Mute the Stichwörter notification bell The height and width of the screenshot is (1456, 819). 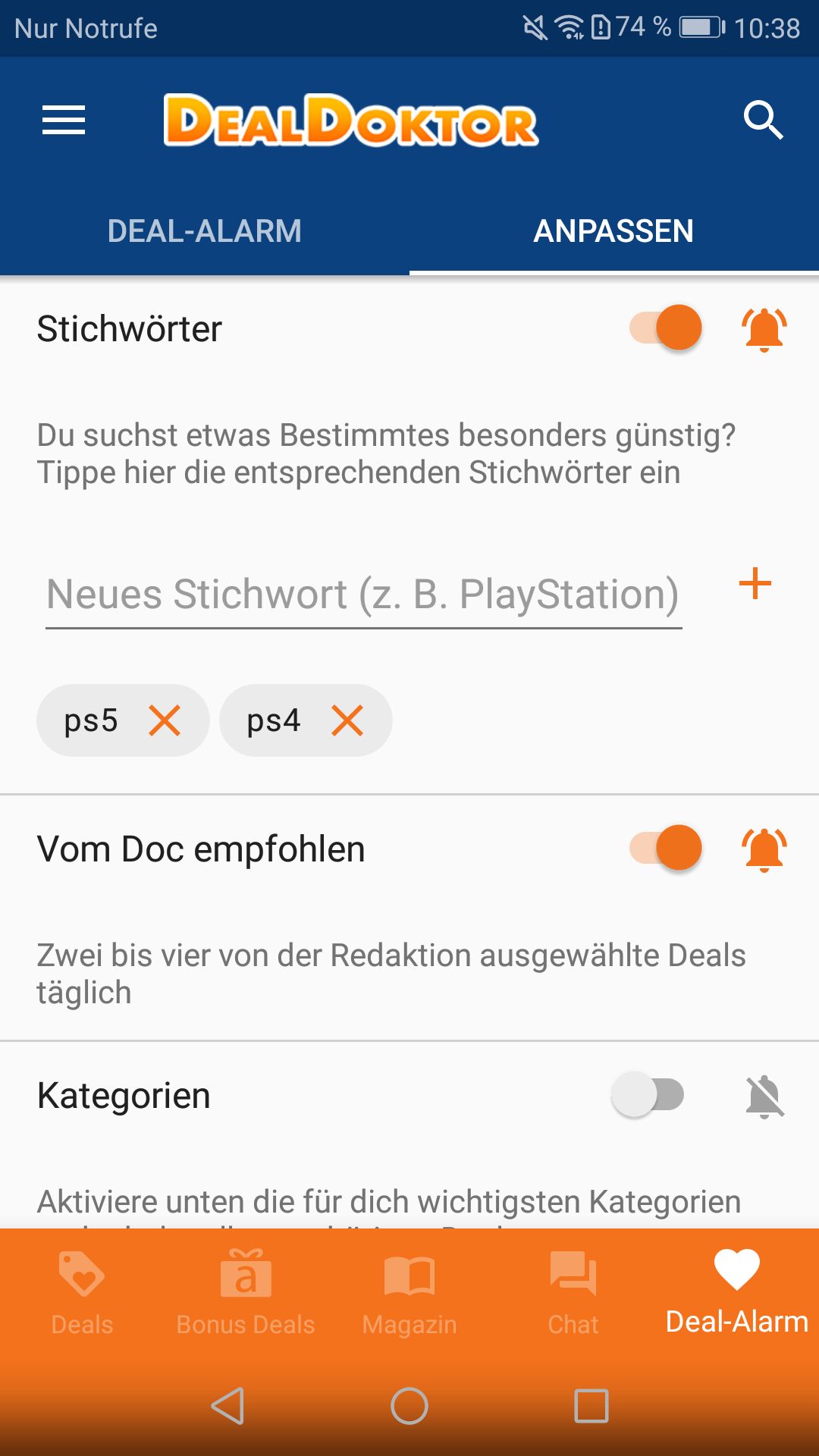point(764,329)
